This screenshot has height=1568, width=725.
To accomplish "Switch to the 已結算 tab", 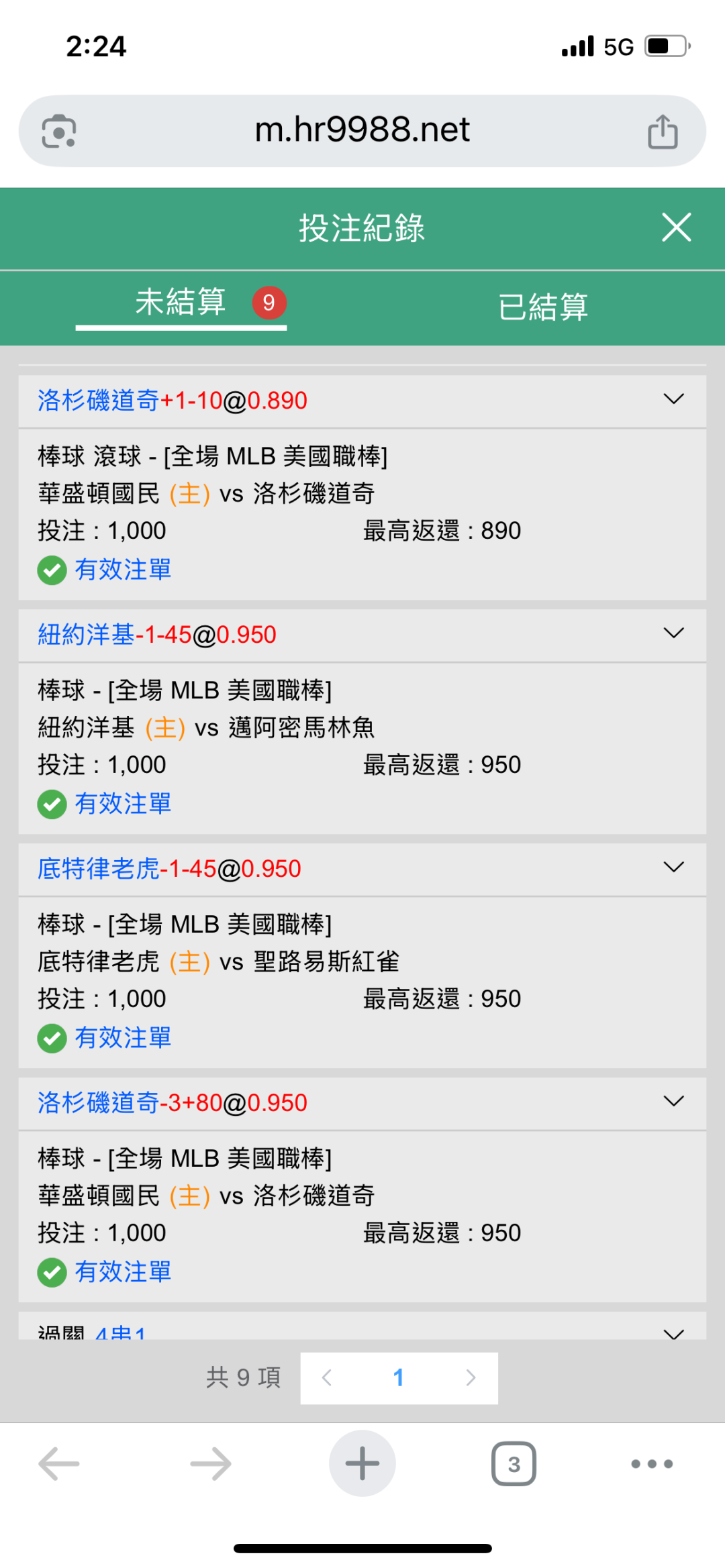I will (x=542, y=307).
